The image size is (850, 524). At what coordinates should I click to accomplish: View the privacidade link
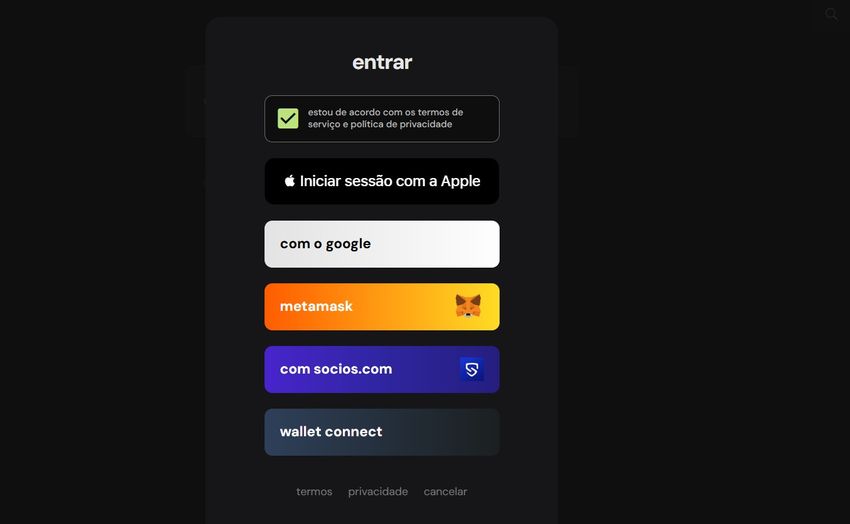[x=378, y=492]
